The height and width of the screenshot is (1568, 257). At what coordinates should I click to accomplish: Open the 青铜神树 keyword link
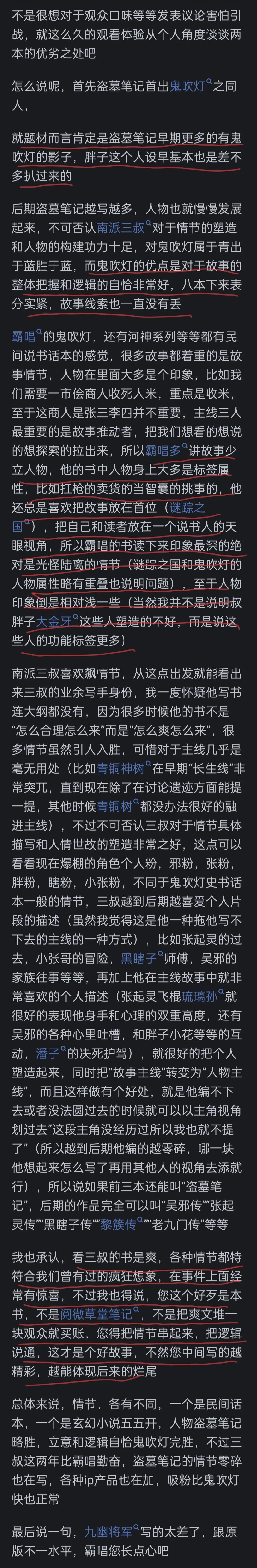click(x=122, y=768)
